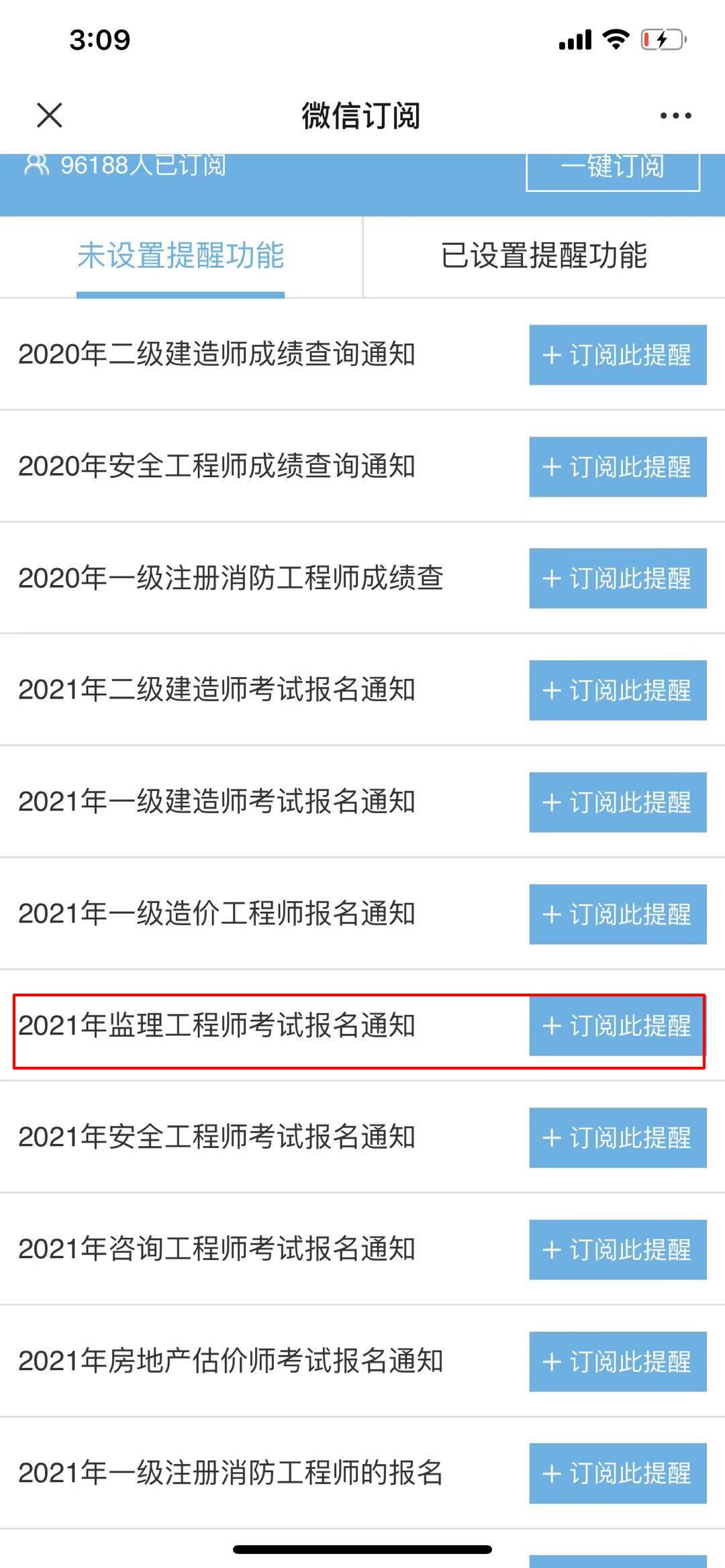Image resolution: width=725 pixels, height=1568 pixels.
Task: Subscribe to 2020年二级建造师成绩查询通知 reminder
Action: (618, 355)
